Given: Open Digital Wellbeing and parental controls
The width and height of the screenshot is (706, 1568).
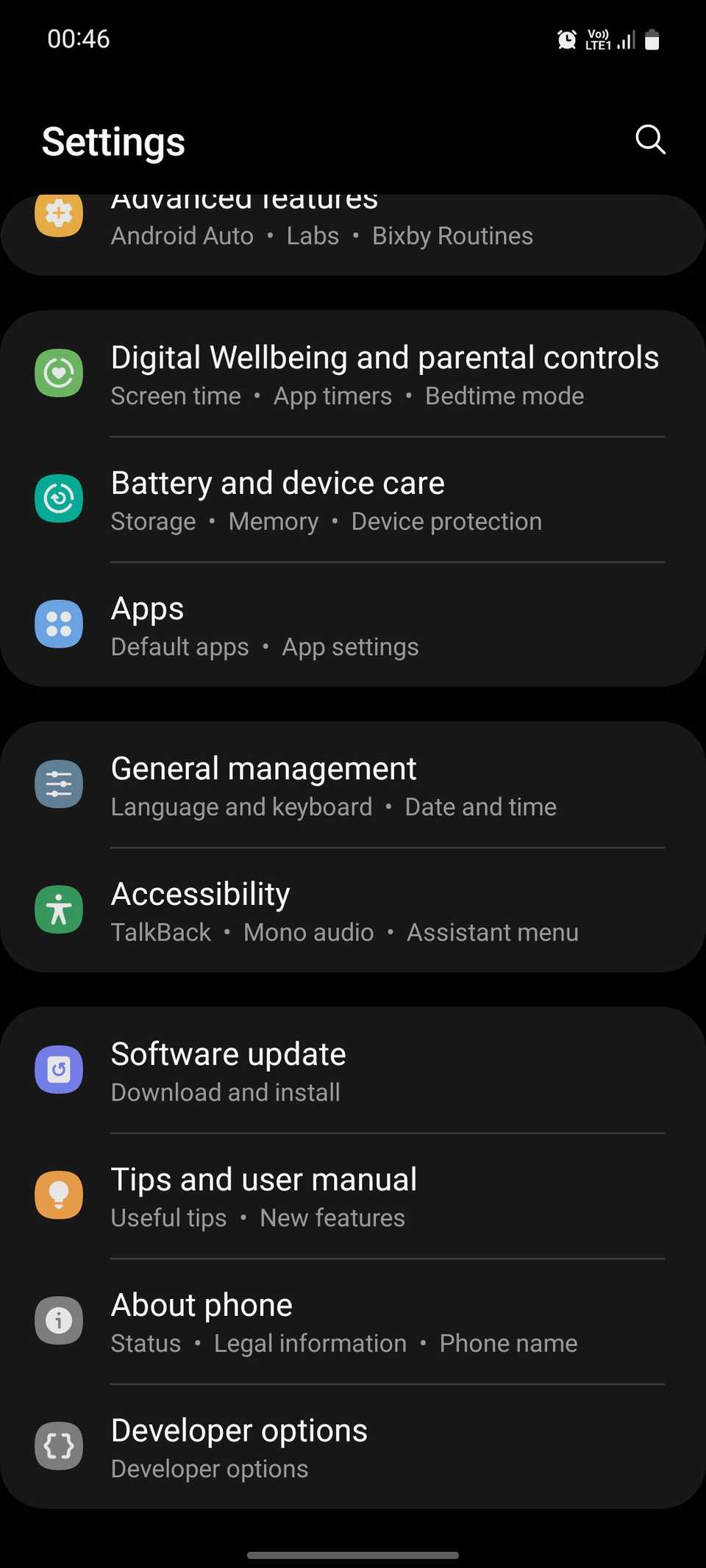Looking at the screenshot, I should click(x=353, y=373).
